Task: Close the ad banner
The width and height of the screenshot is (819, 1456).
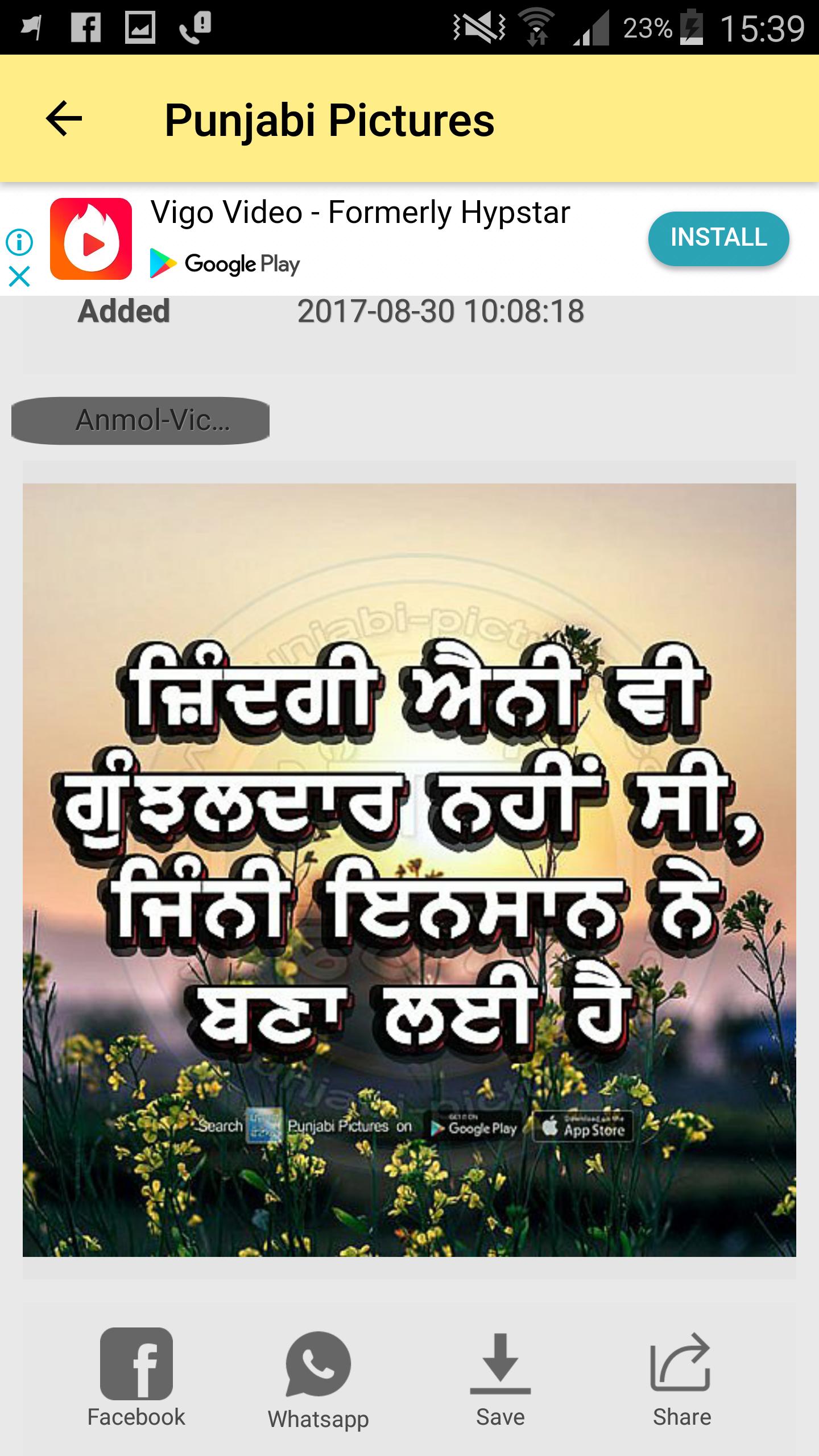Action: (19, 278)
